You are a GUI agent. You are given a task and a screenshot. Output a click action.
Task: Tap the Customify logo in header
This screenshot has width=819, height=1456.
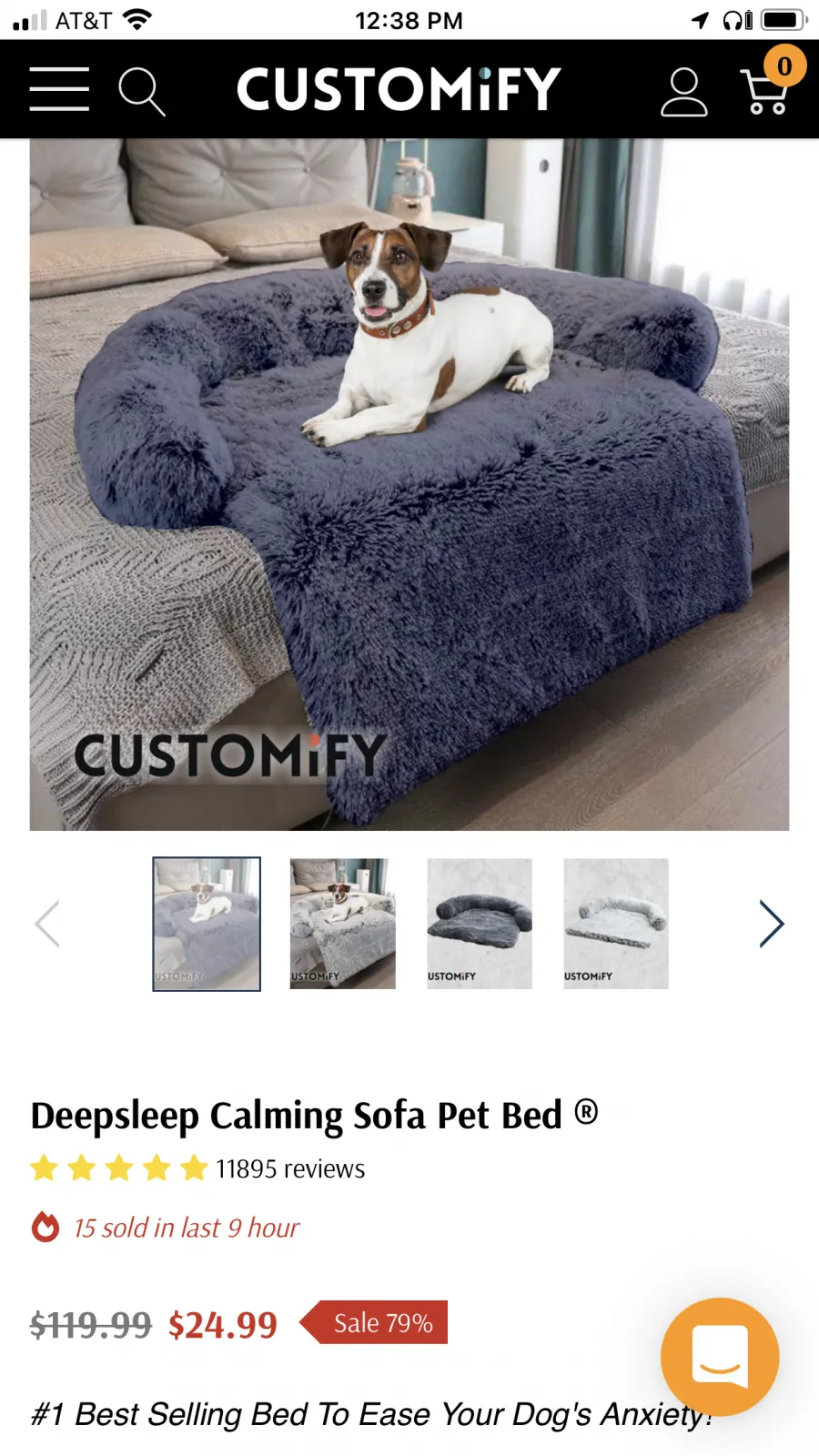tap(399, 89)
